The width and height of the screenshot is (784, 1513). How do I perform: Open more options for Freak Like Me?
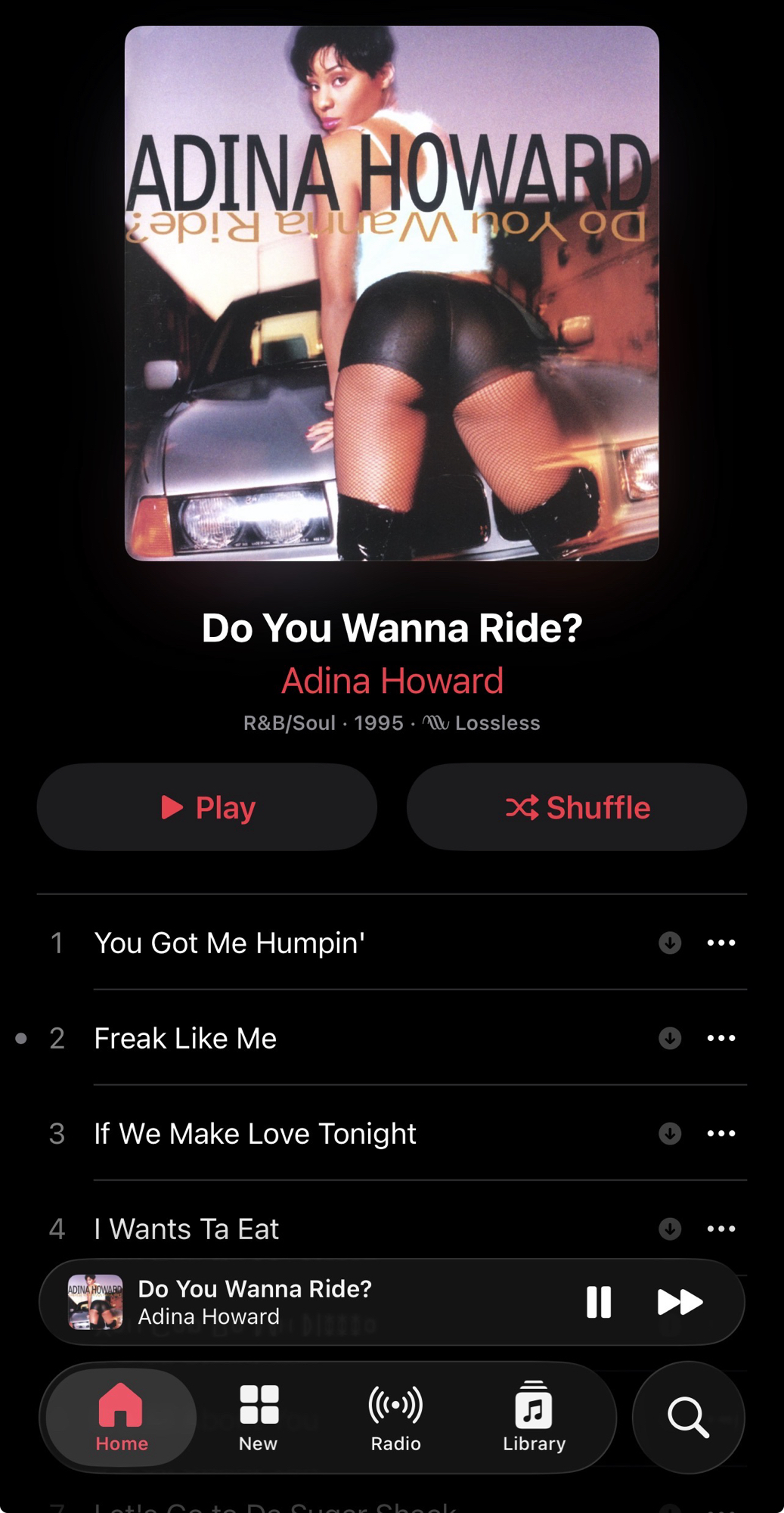coord(721,1039)
